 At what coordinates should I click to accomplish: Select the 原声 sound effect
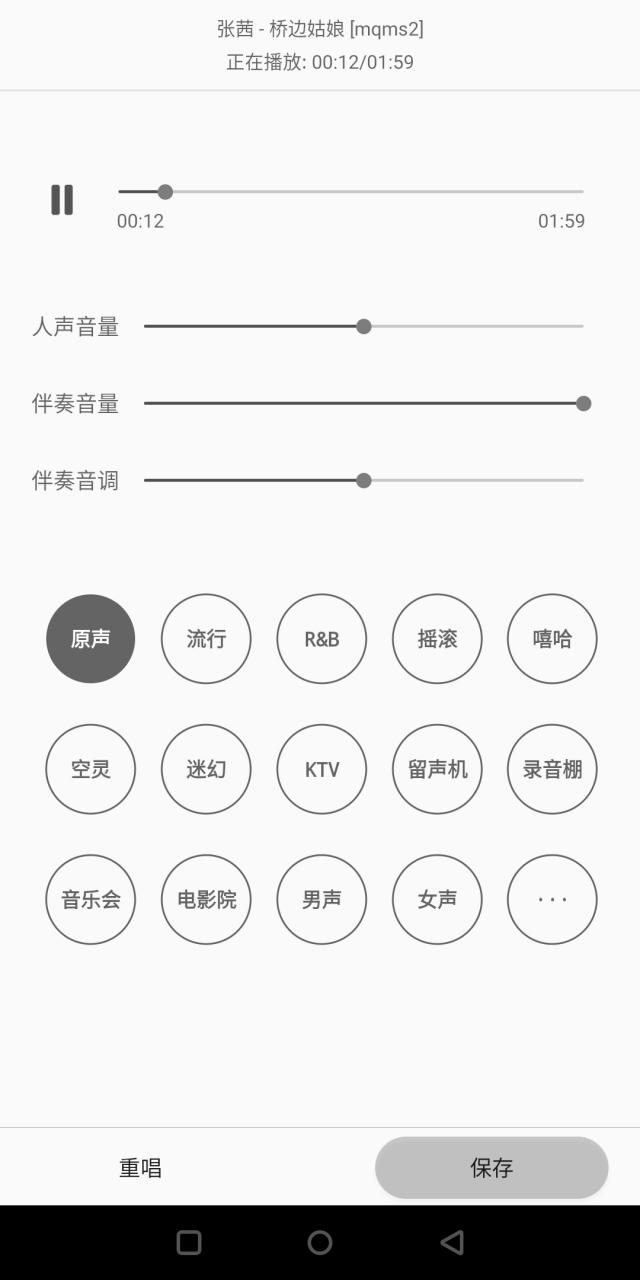(x=91, y=639)
